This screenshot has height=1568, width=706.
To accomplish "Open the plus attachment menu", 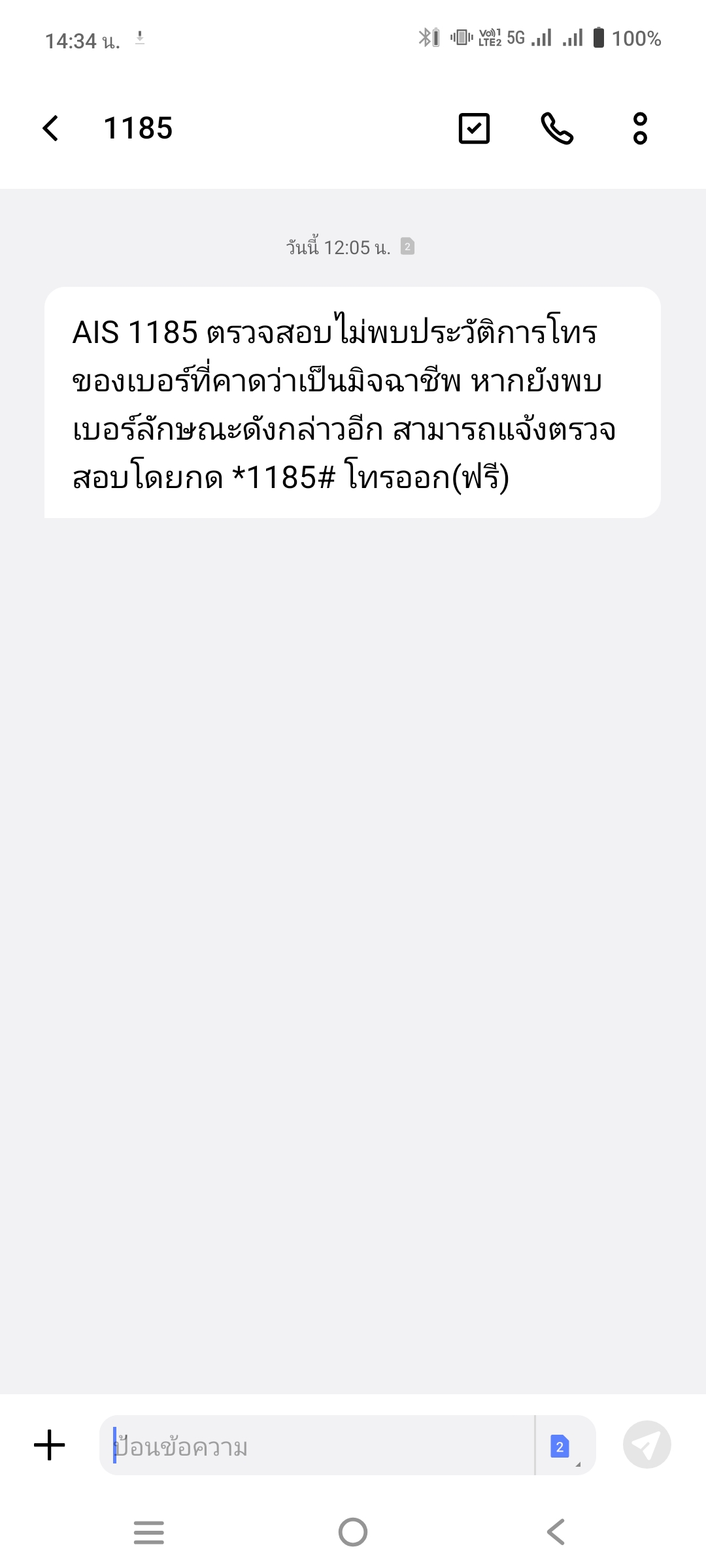I will (50, 1445).
